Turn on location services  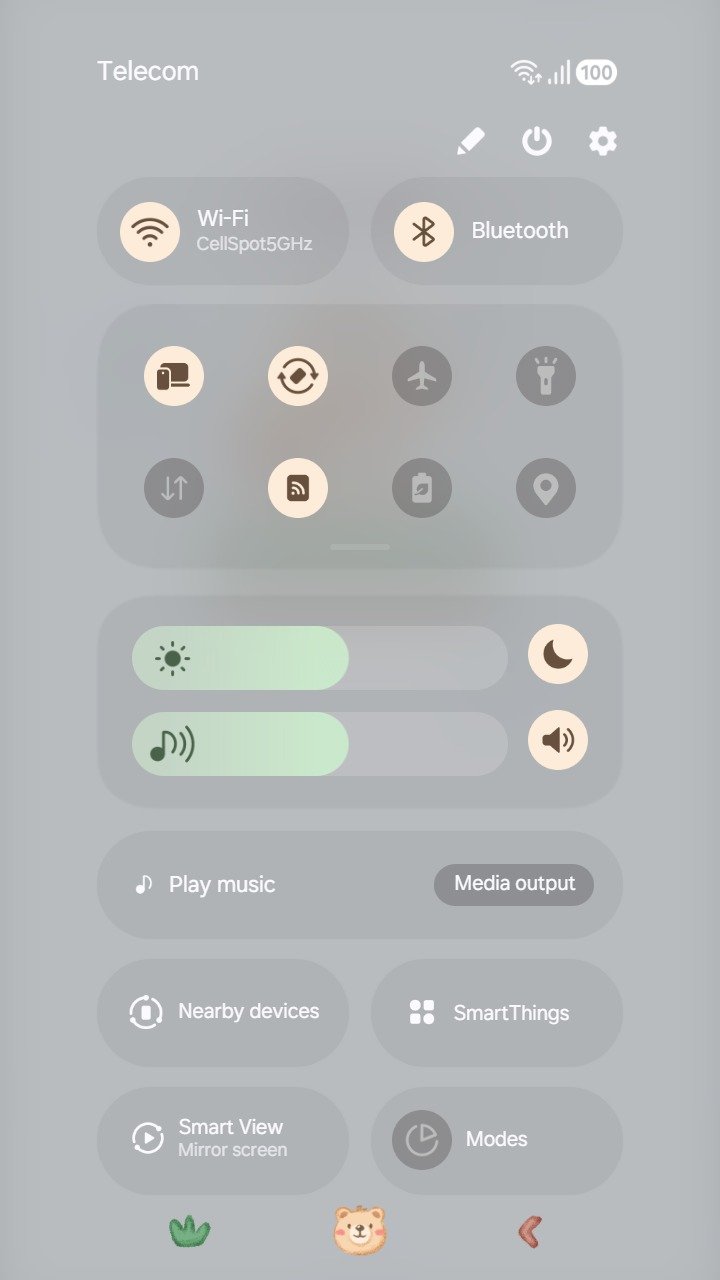click(x=546, y=488)
